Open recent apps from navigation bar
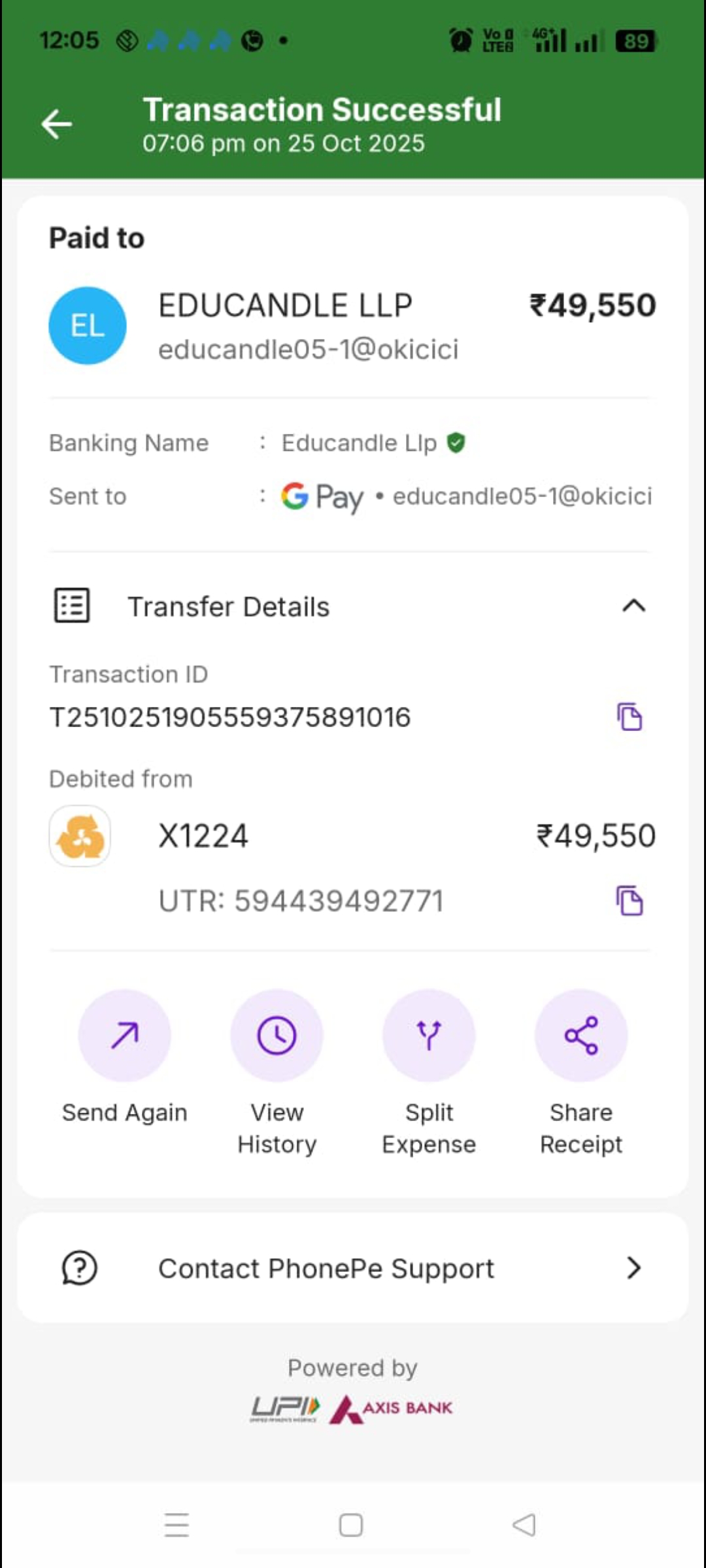This screenshot has height=1568, width=706. click(176, 1525)
